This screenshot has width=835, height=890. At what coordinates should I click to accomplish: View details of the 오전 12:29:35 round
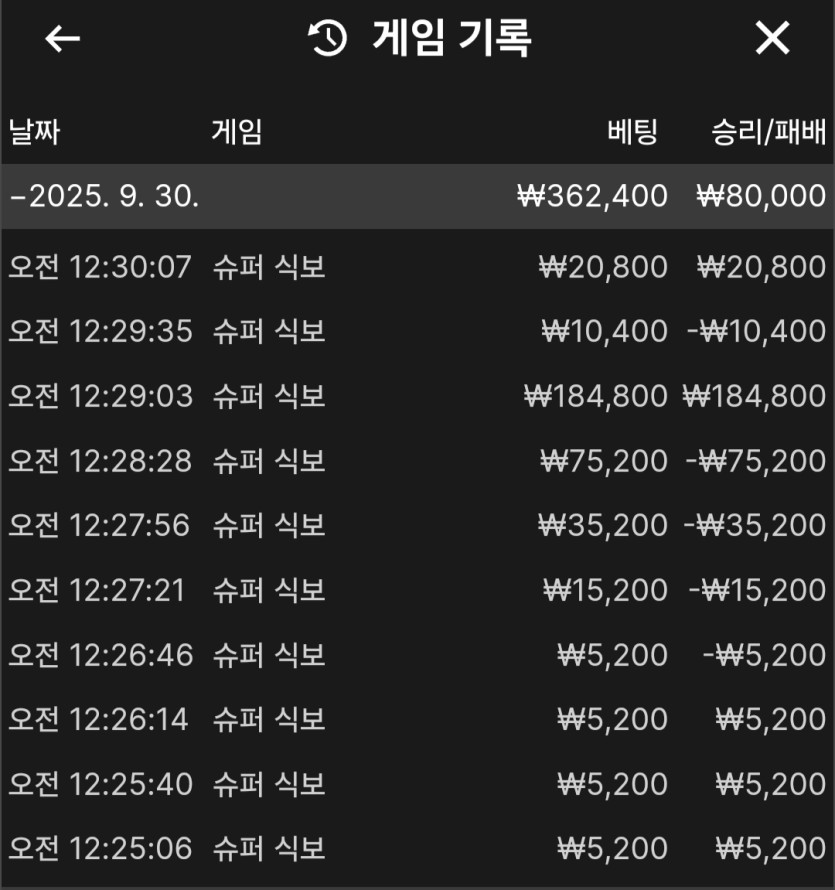[417, 331]
